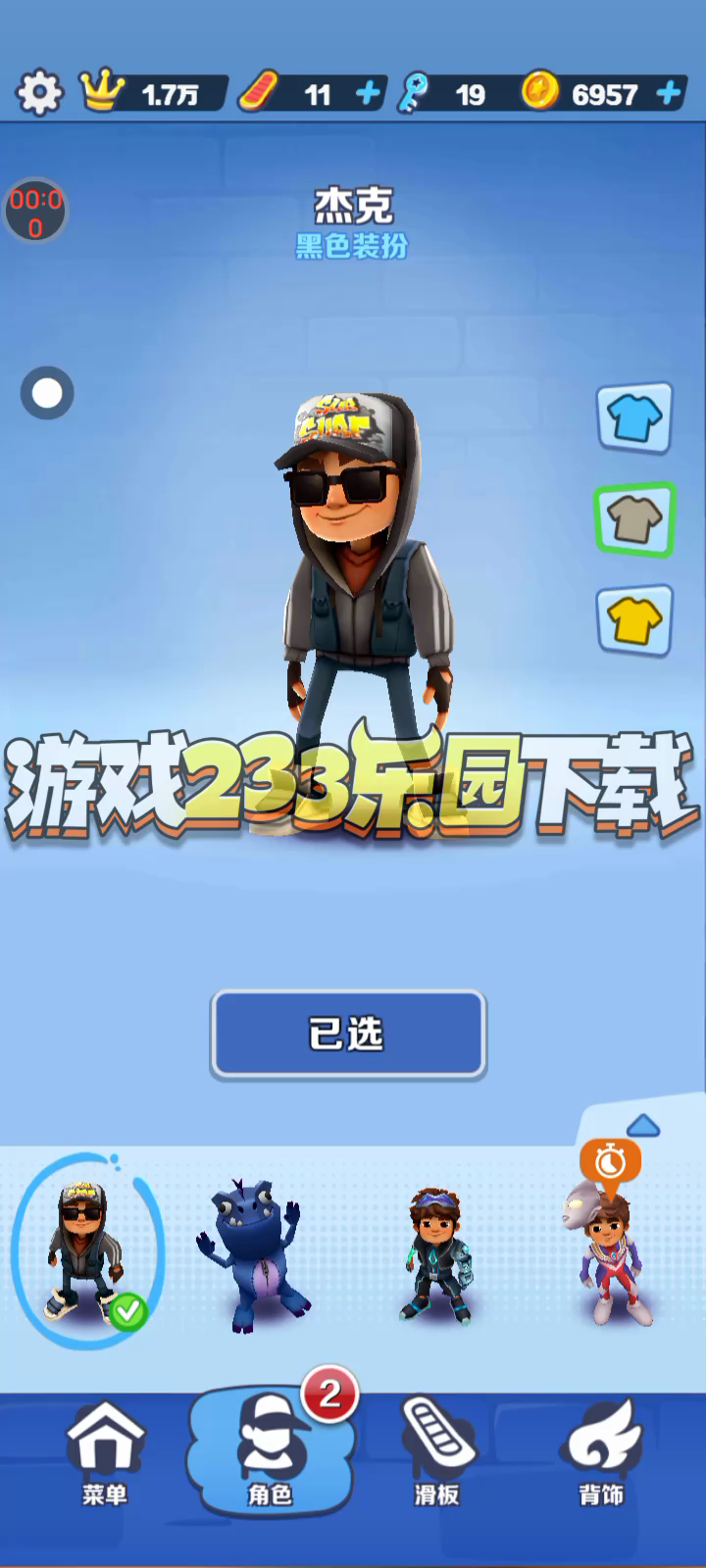
Task: Expand the character list with the up arrow
Action: pos(642,1125)
